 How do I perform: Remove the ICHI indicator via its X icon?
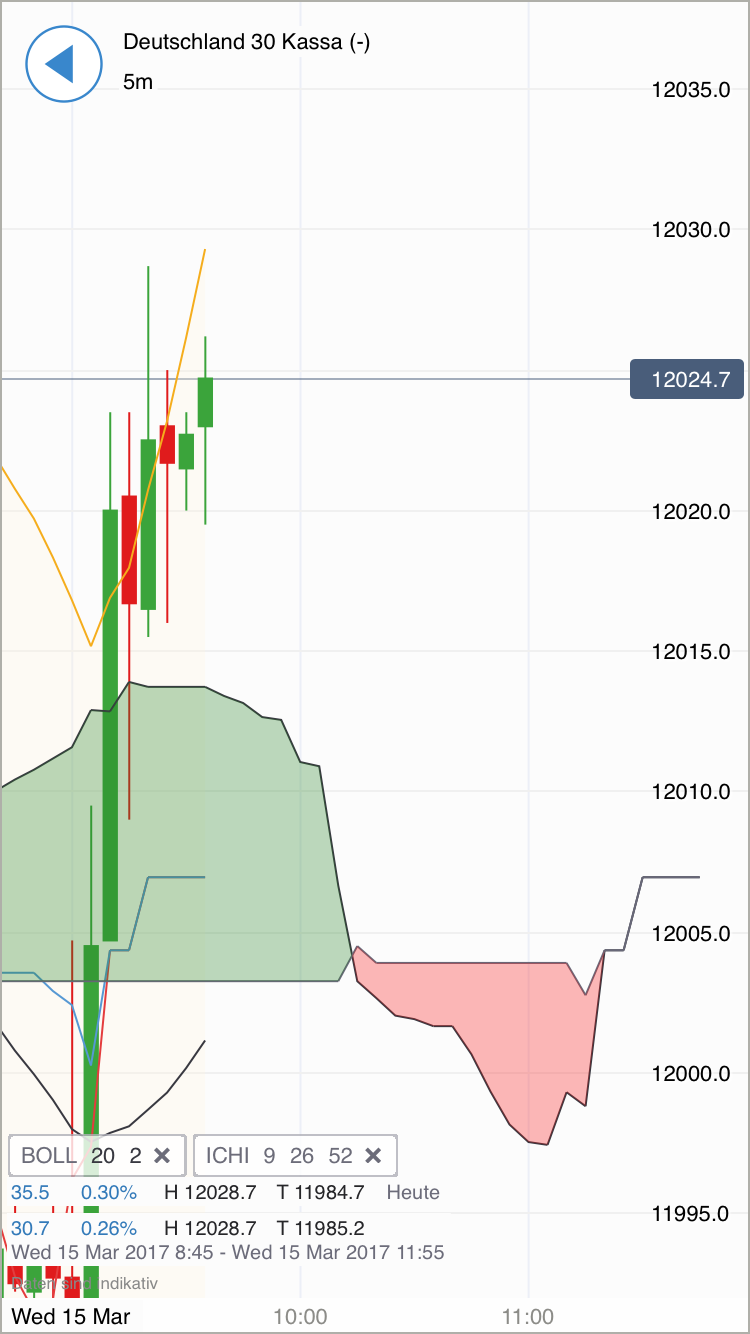tap(373, 1155)
